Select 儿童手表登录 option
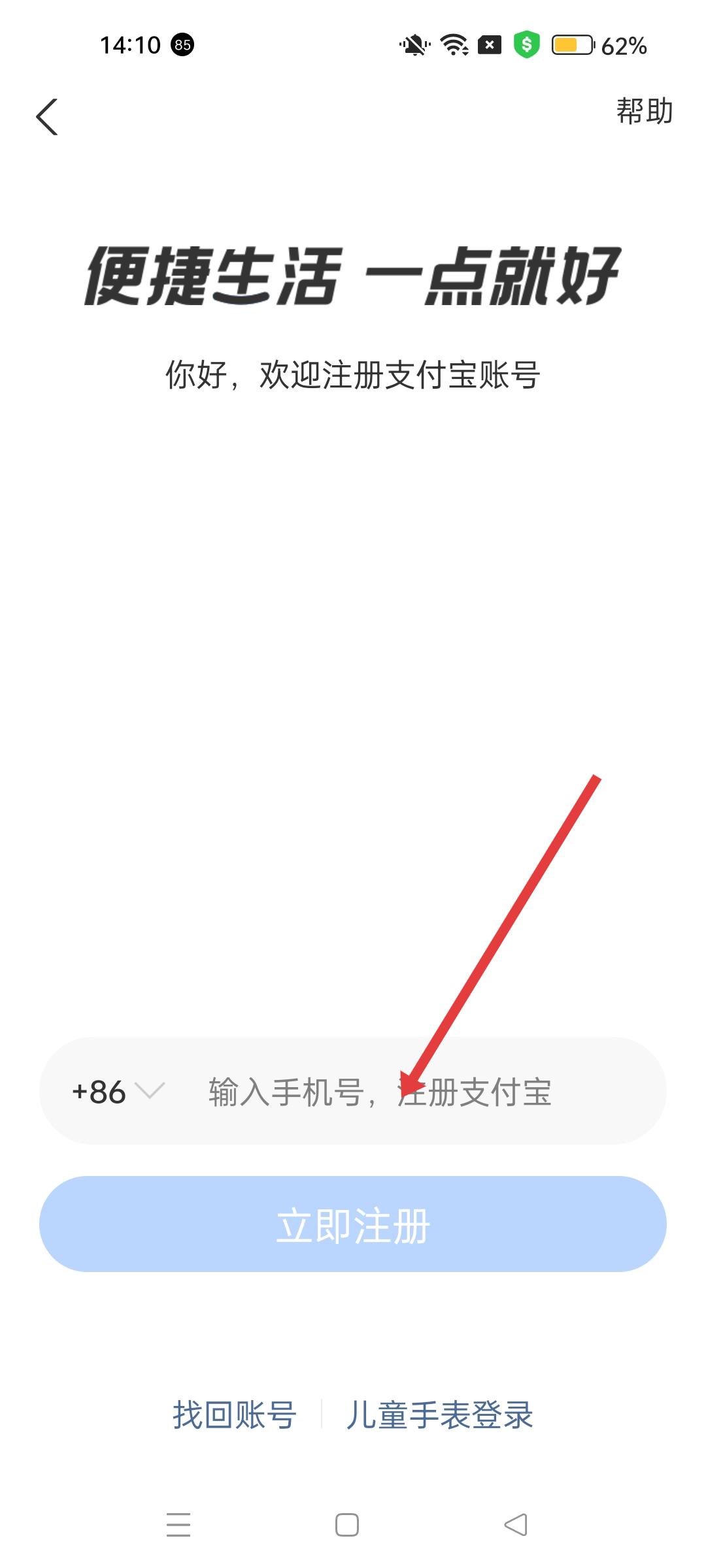The image size is (706, 1568). click(439, 1415)
